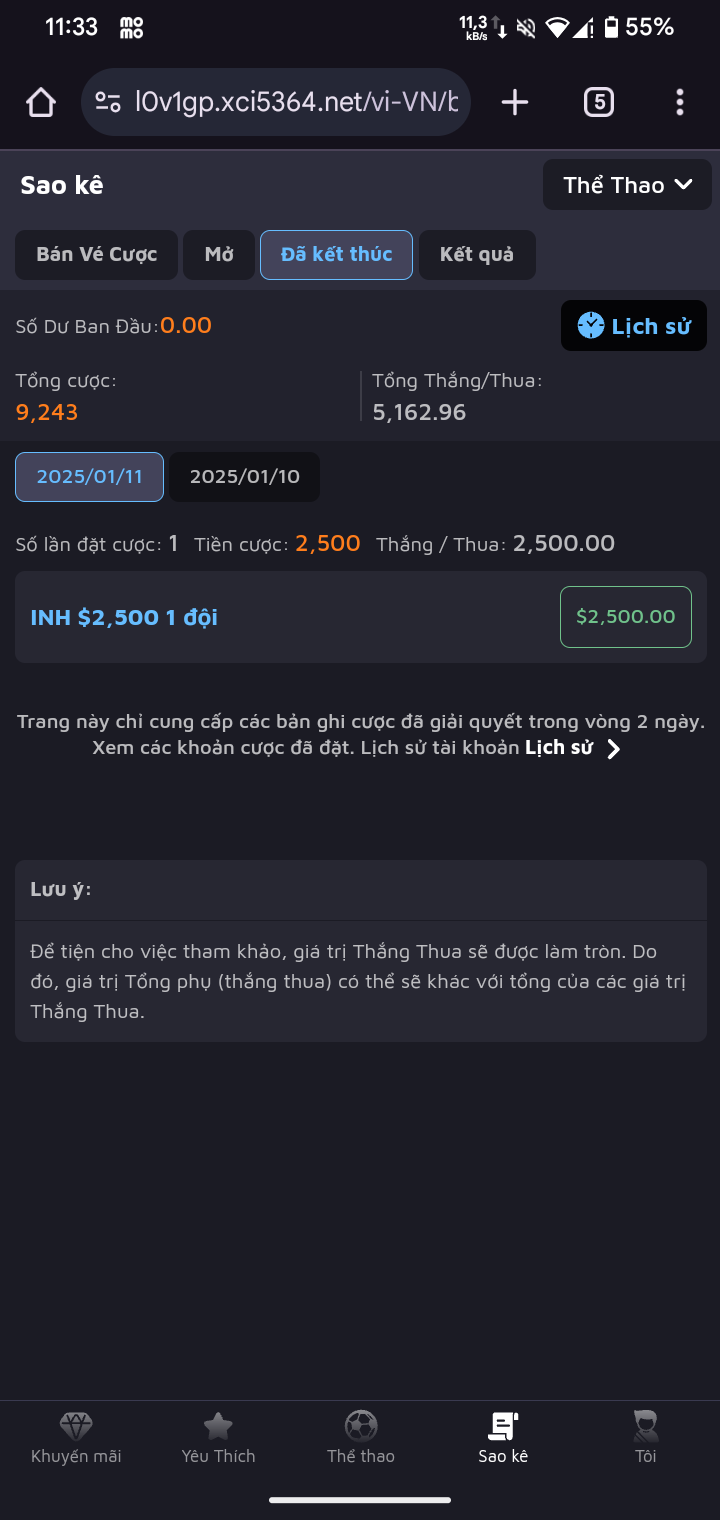The width and height of the screenshot is (720, 1520).
Task: Open the browser home page
Action: (x=41, y=102)
